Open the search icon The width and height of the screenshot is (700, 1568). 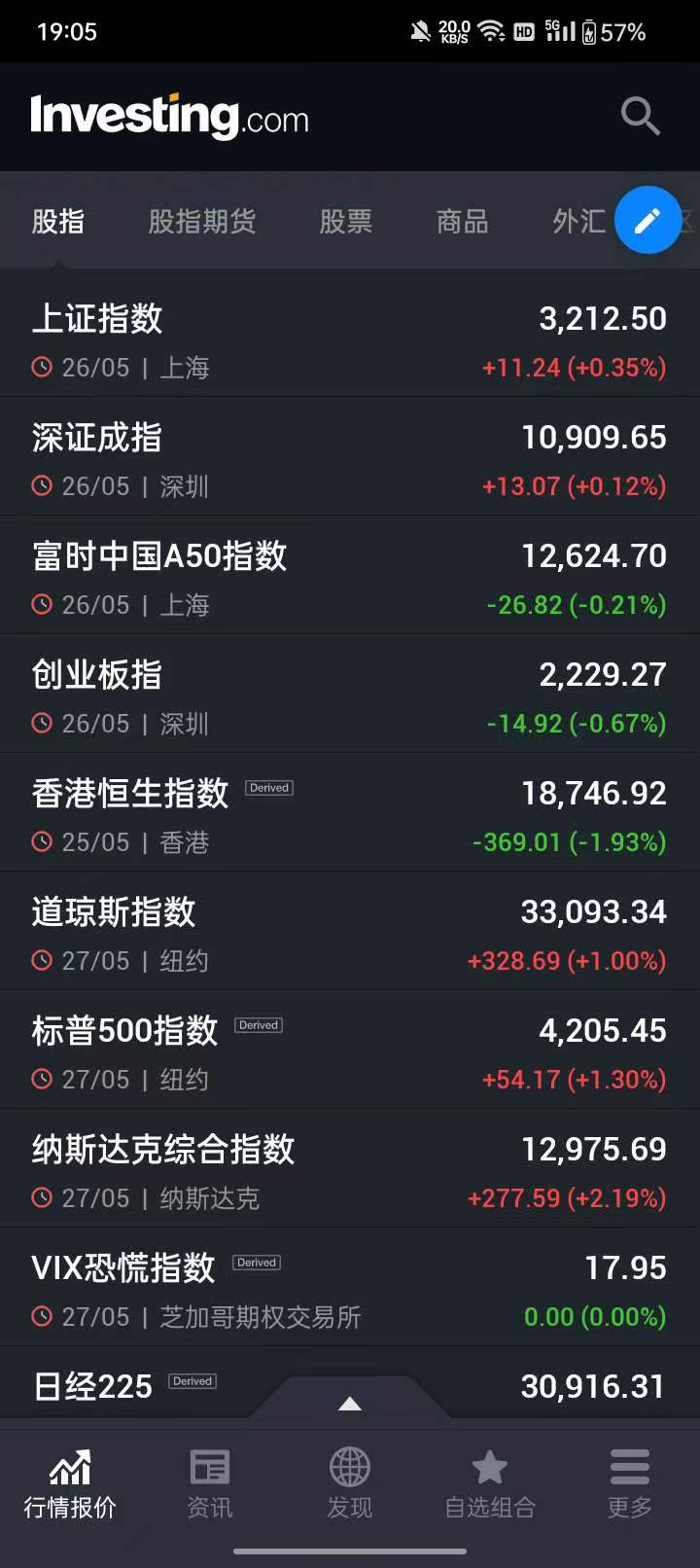click(x=640, y=116)
